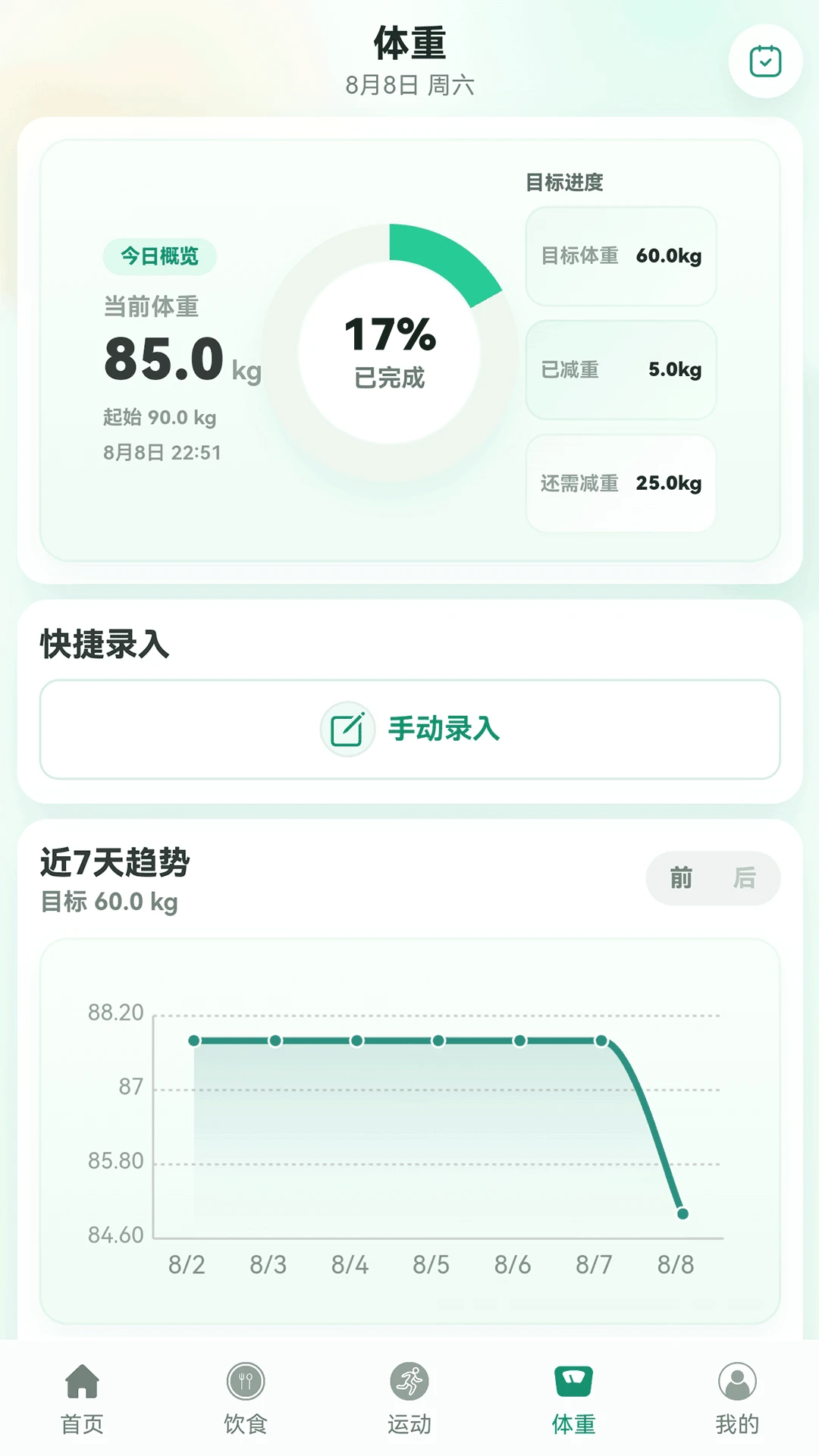
Task: Switch trend view to 后
Action: [x=744, y=878]
